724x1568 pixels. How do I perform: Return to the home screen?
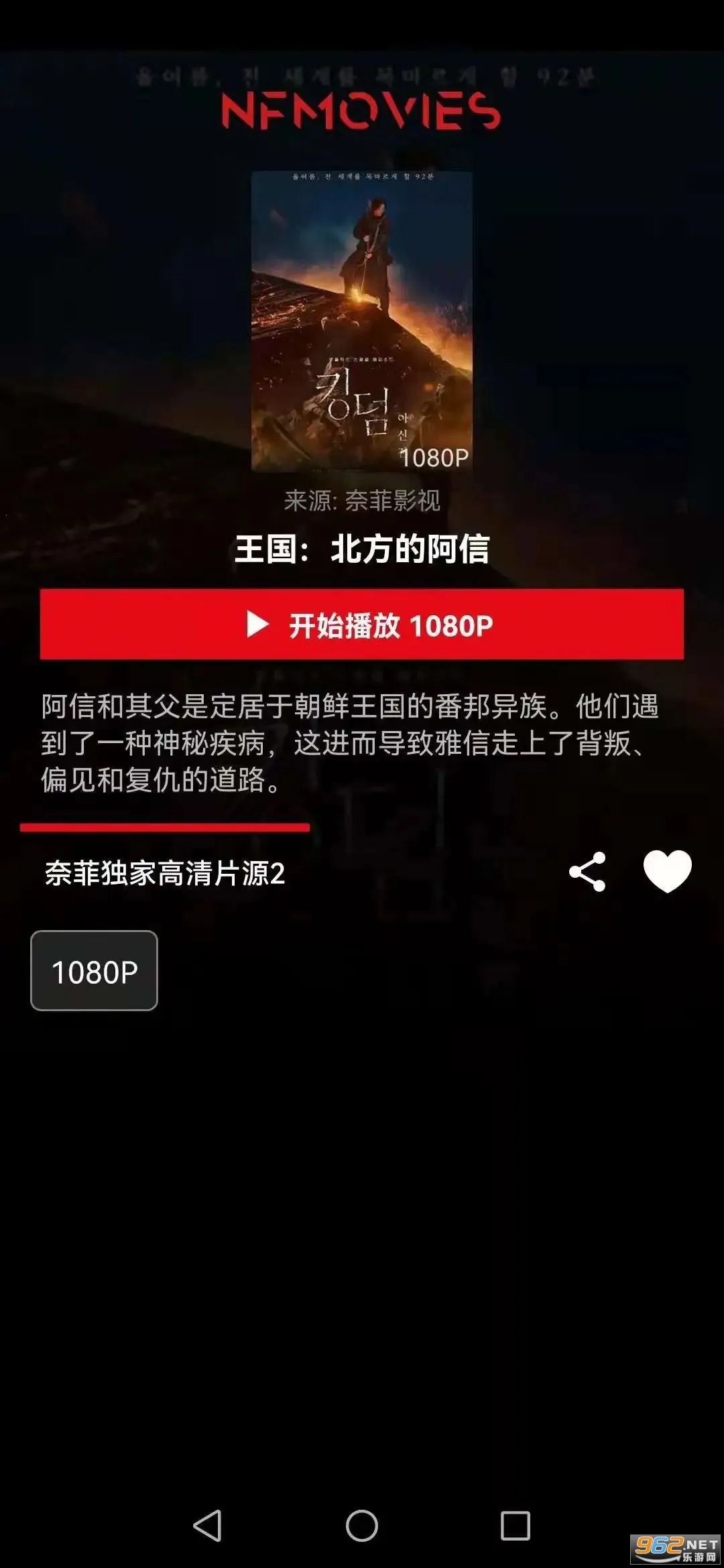coord(362,1526)
